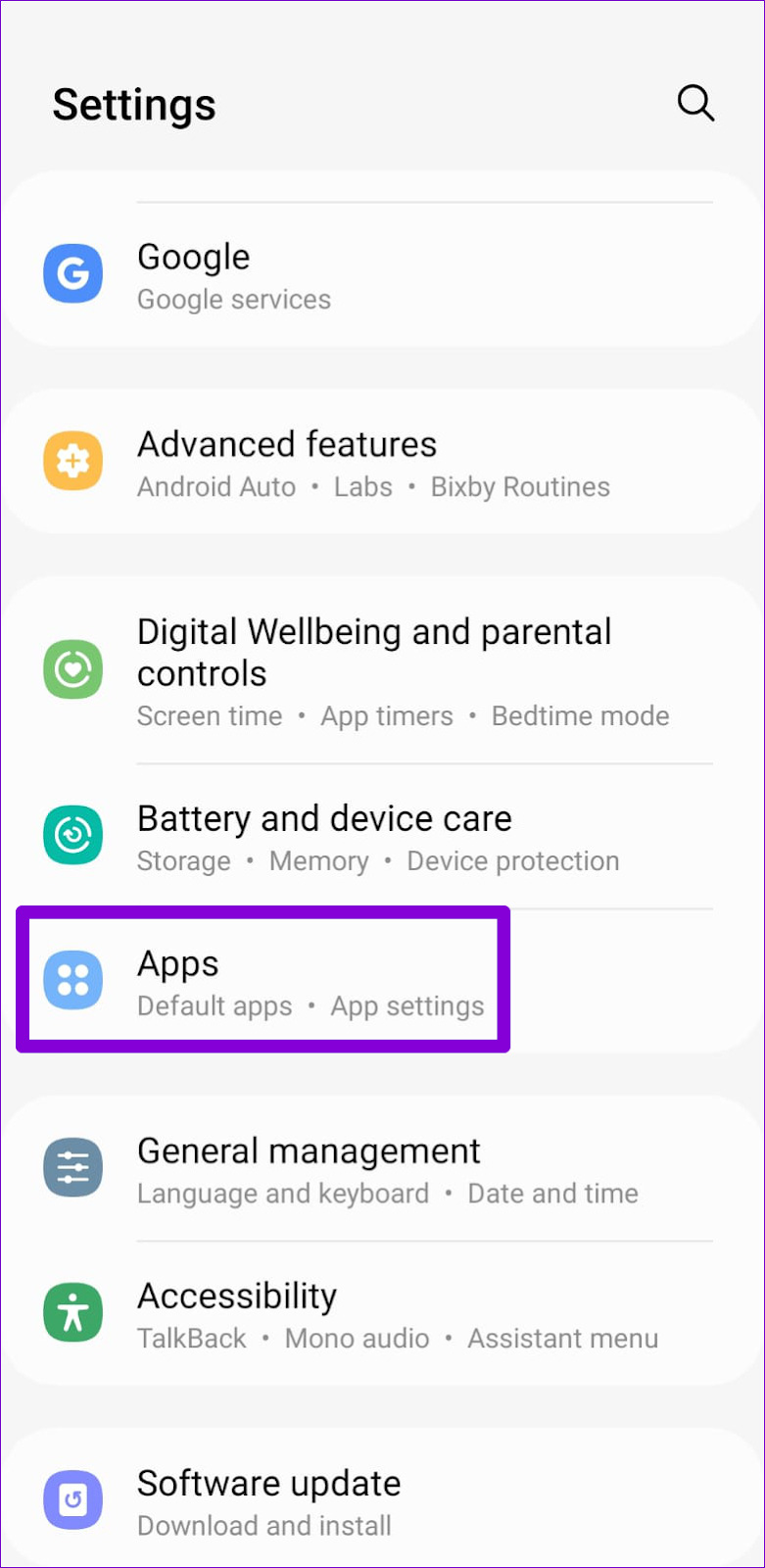Select General management

click(x=382, y=1168)
